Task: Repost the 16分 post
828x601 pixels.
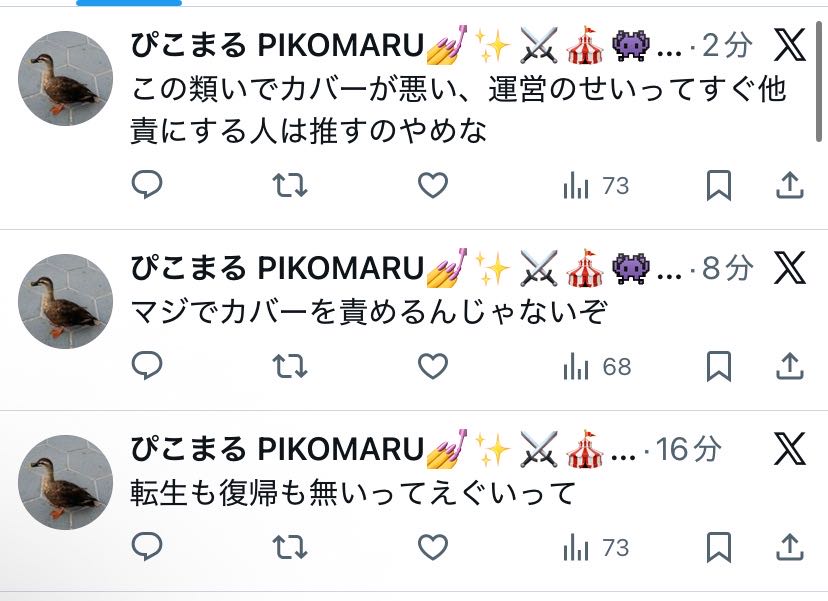Action: pyautogui.click(x=290, y=547)
